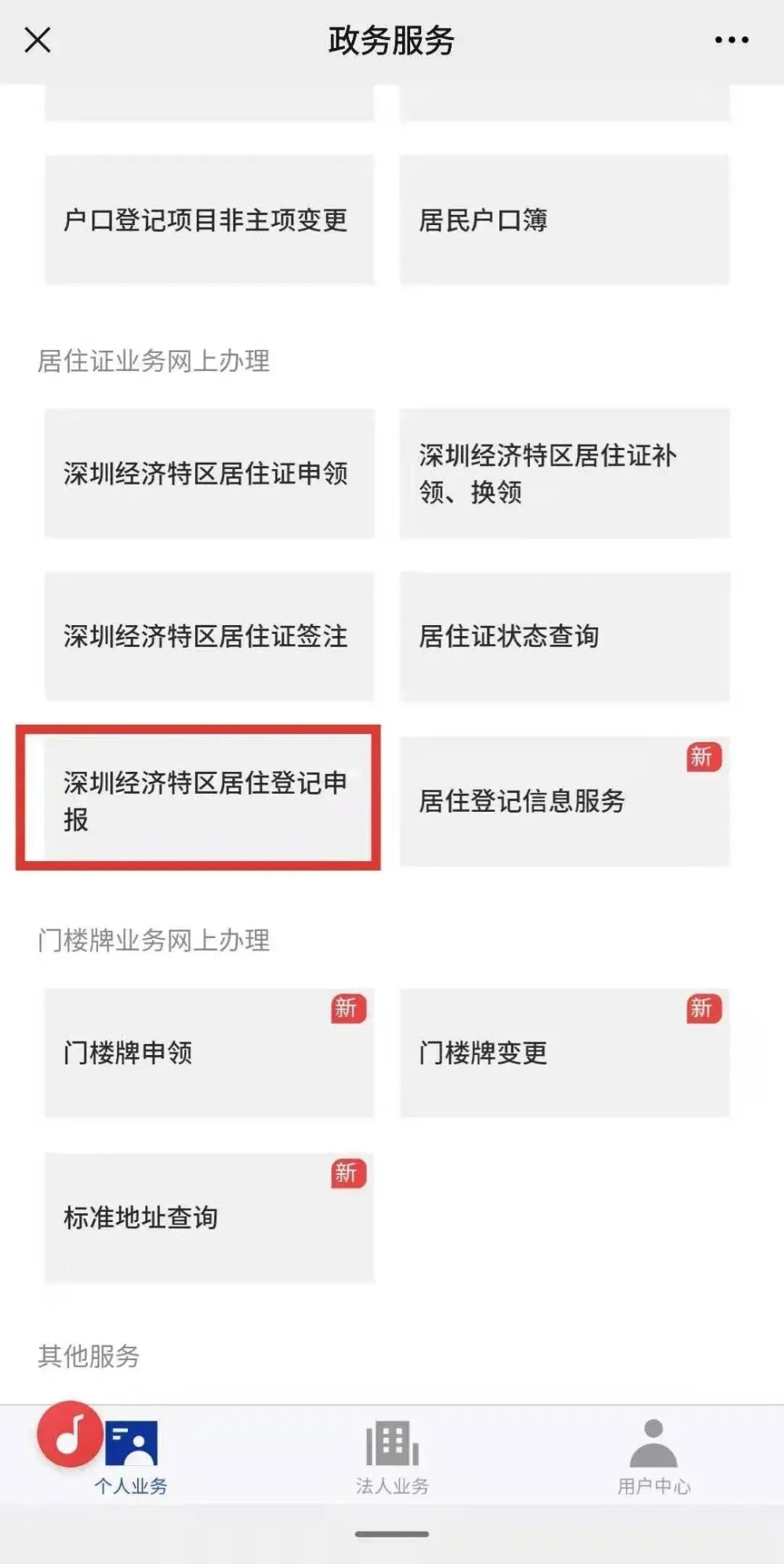Choose 深圳经济特区居住证补领、换领

point(564,473)
